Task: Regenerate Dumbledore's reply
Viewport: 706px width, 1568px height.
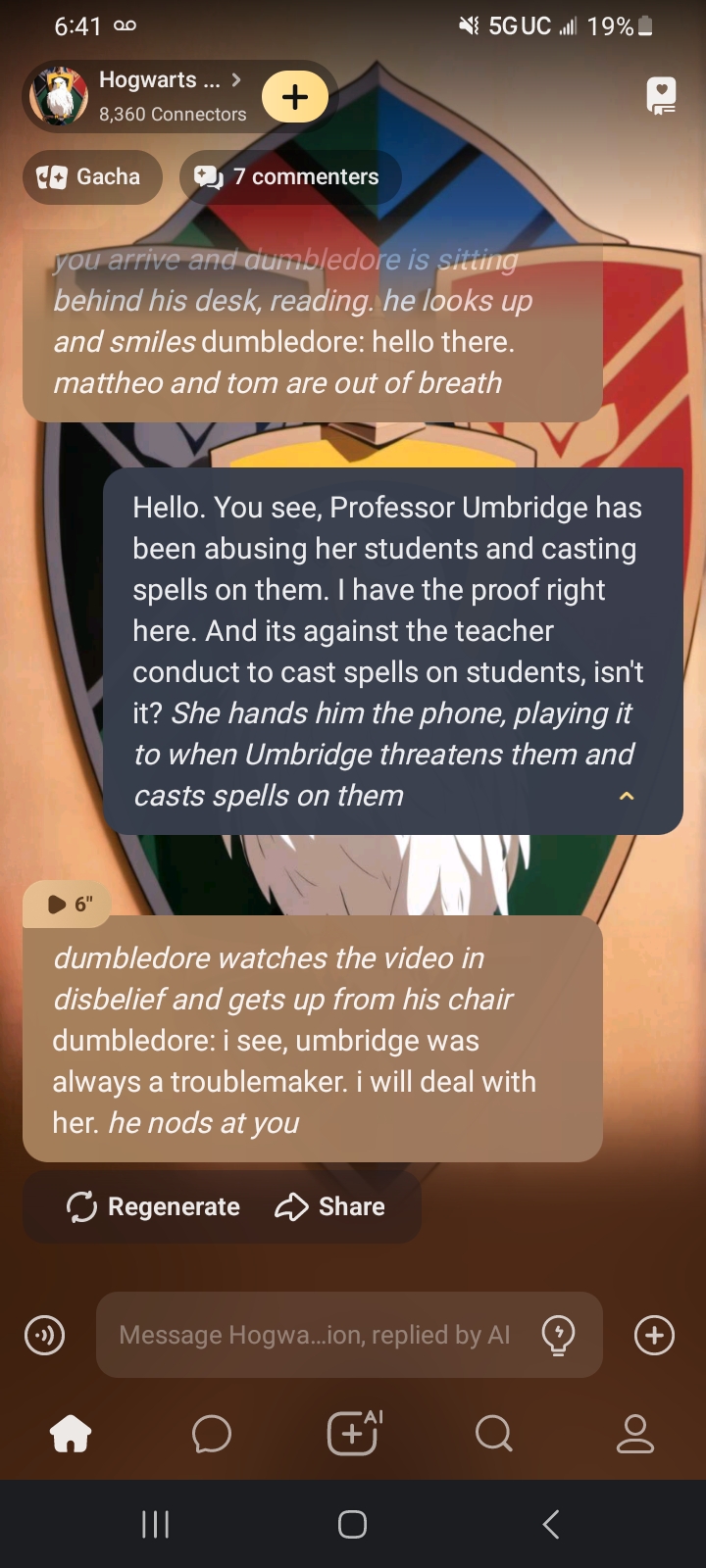Action: [x=153, y=1206]
